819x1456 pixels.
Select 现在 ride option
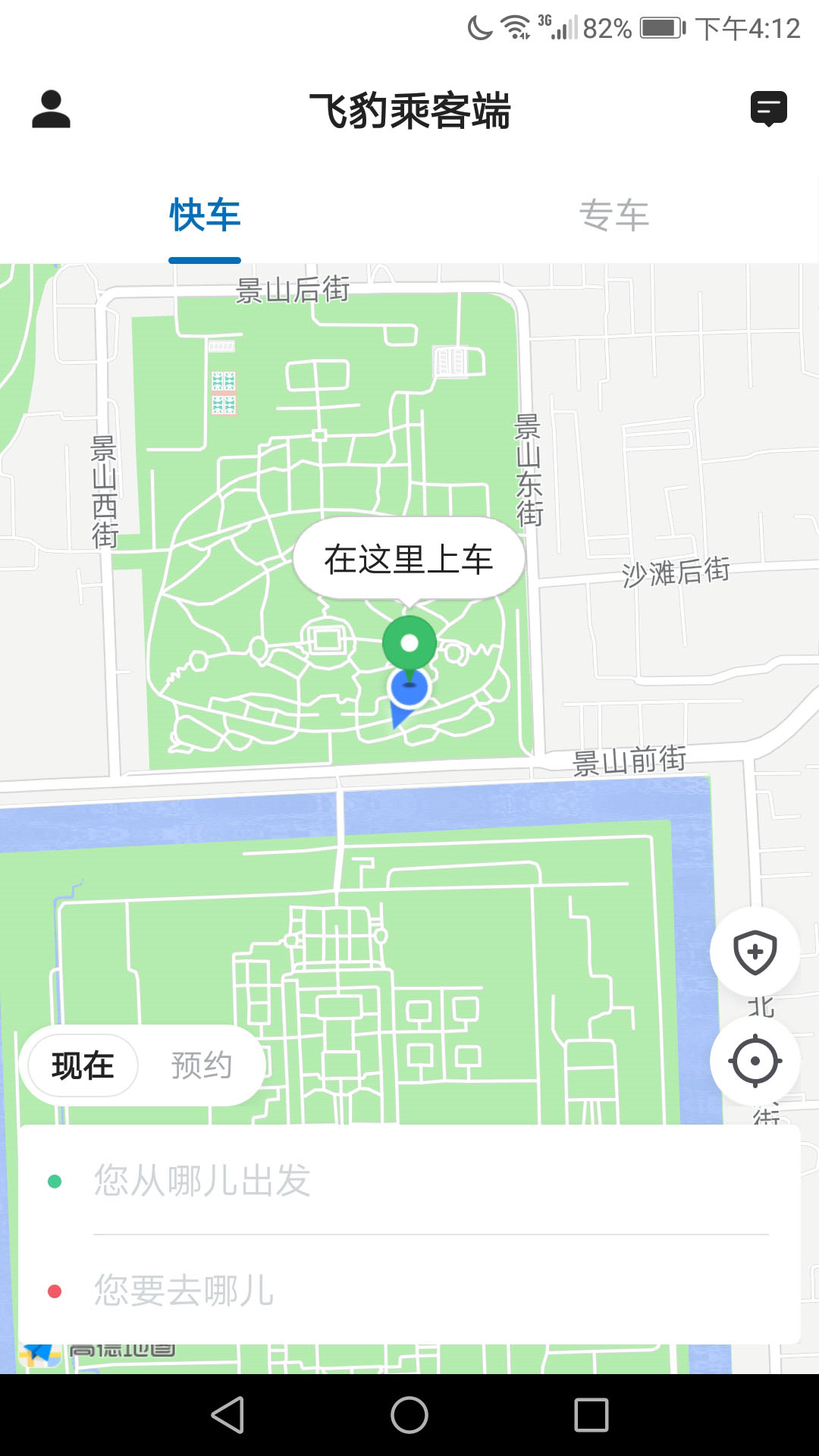83,1065
